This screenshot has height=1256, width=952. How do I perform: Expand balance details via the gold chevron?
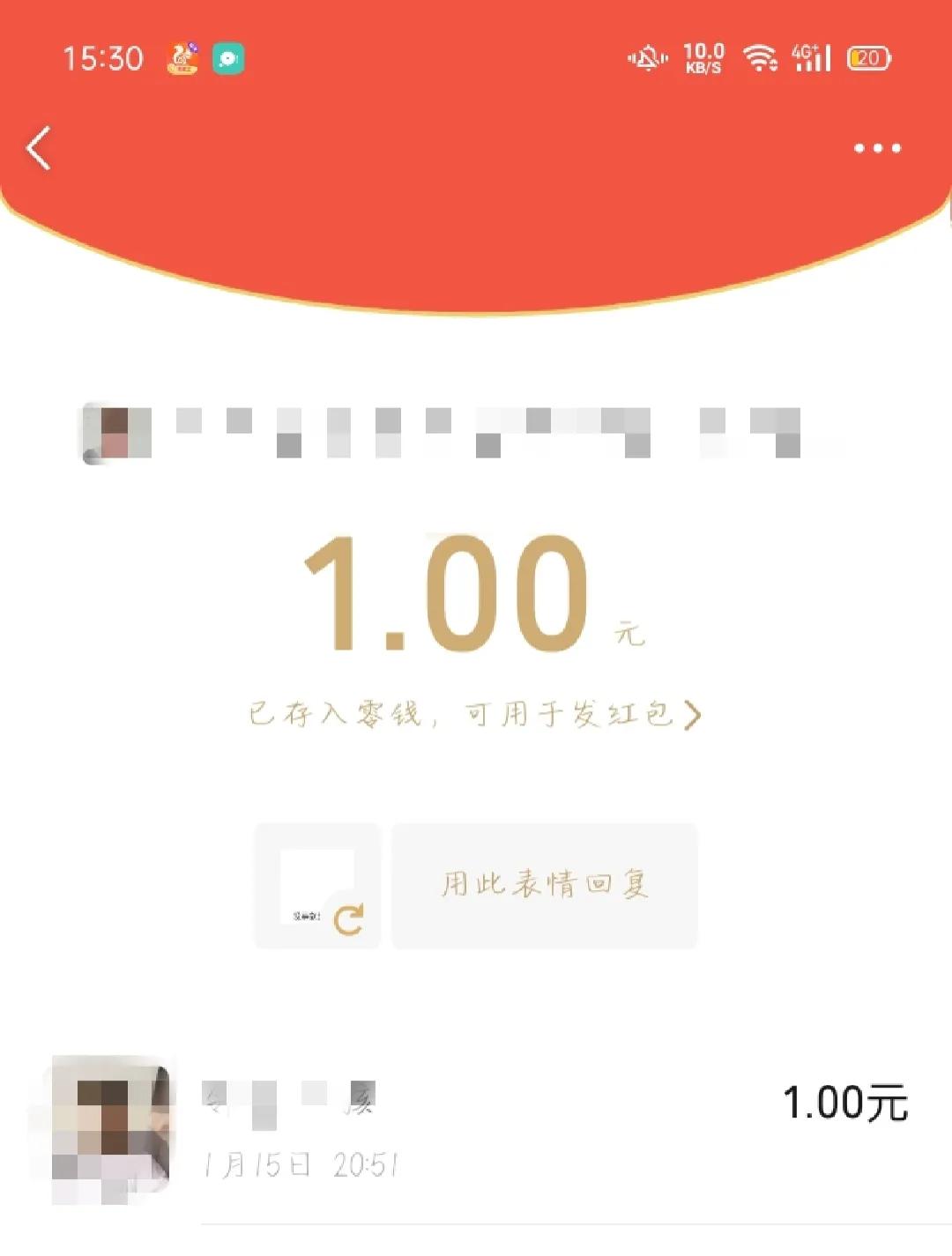(694, 716)
